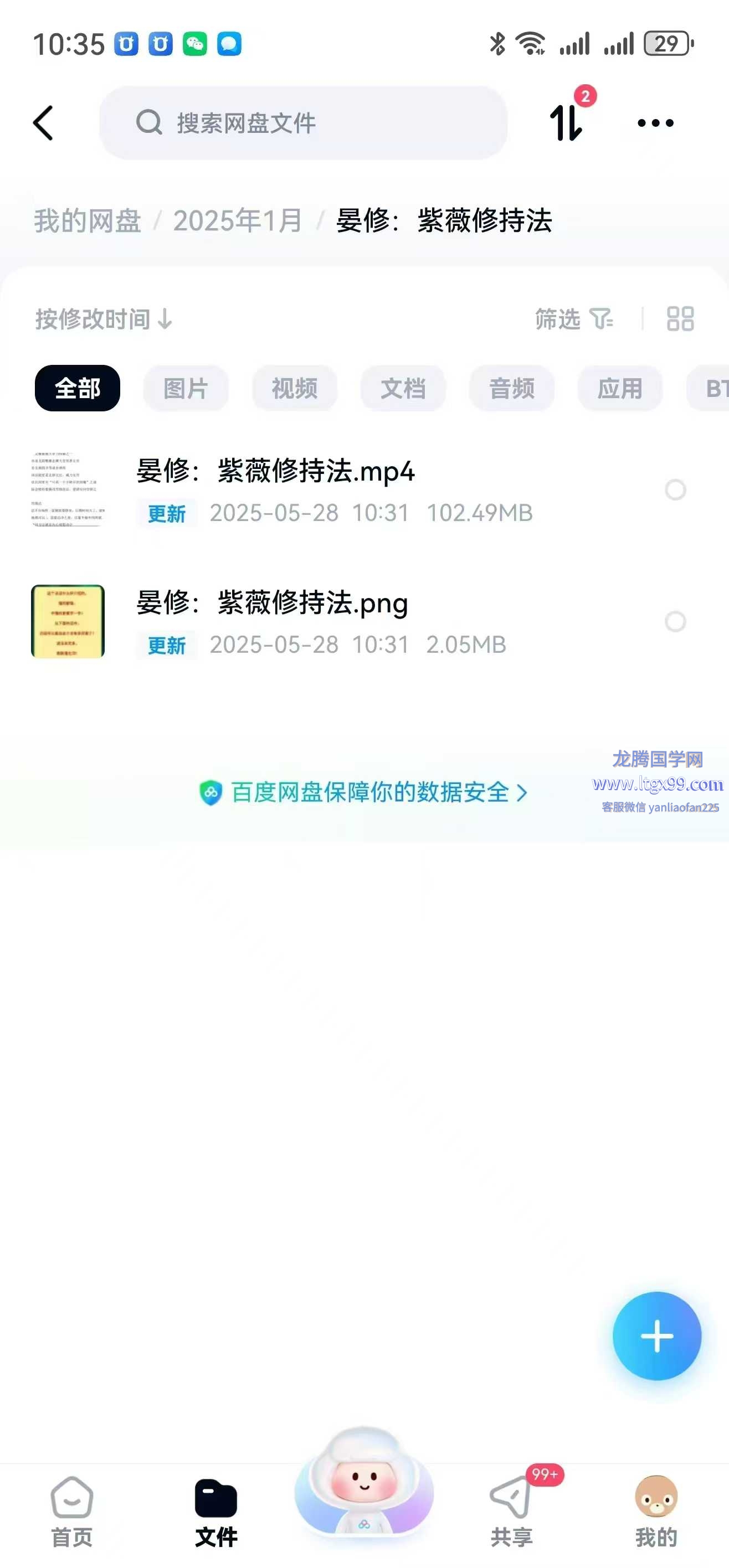Change sorting via 按修改时间
The image size is (729, 1568).
[x=104, y=319]
